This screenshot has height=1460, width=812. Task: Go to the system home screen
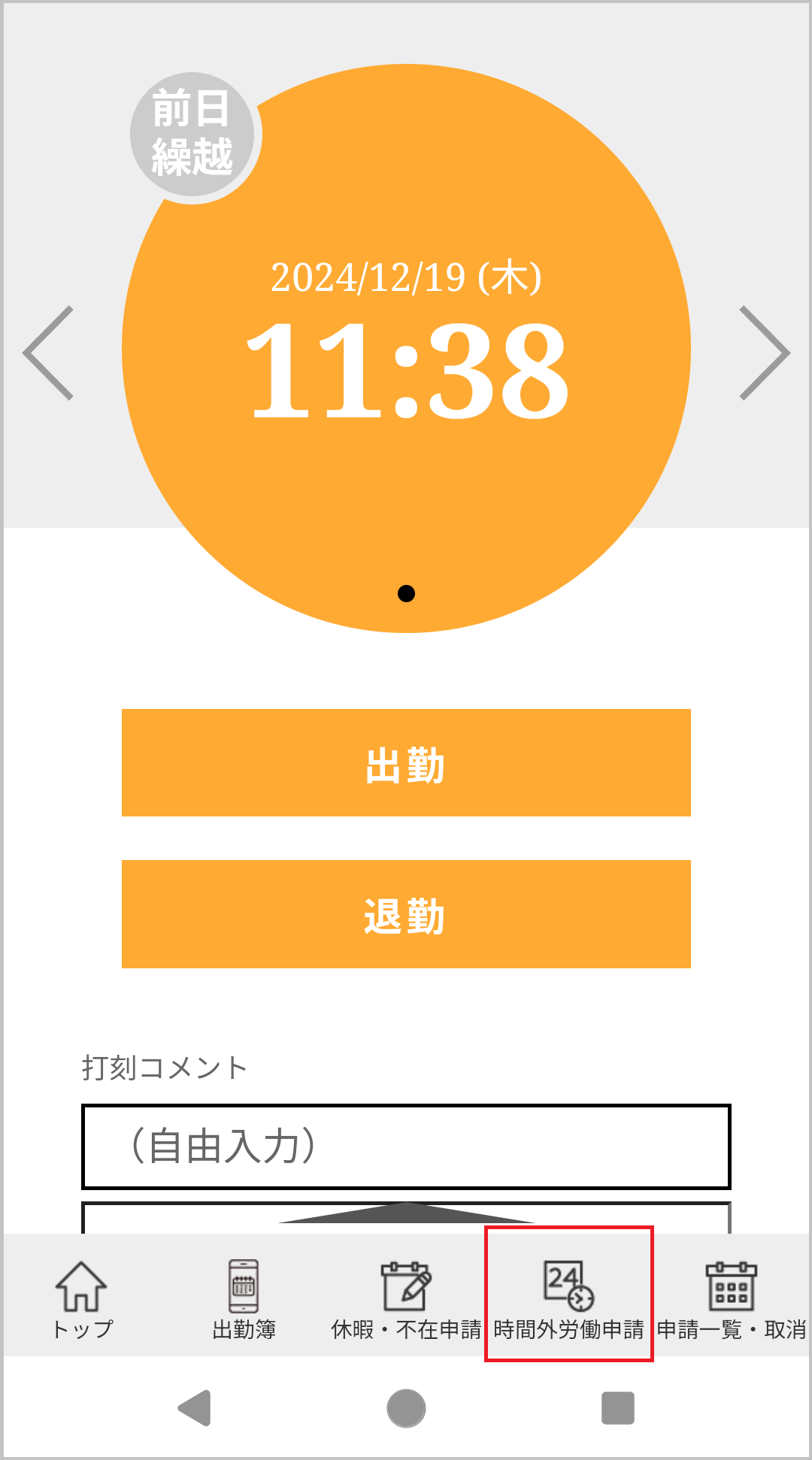pos(406,1408)
